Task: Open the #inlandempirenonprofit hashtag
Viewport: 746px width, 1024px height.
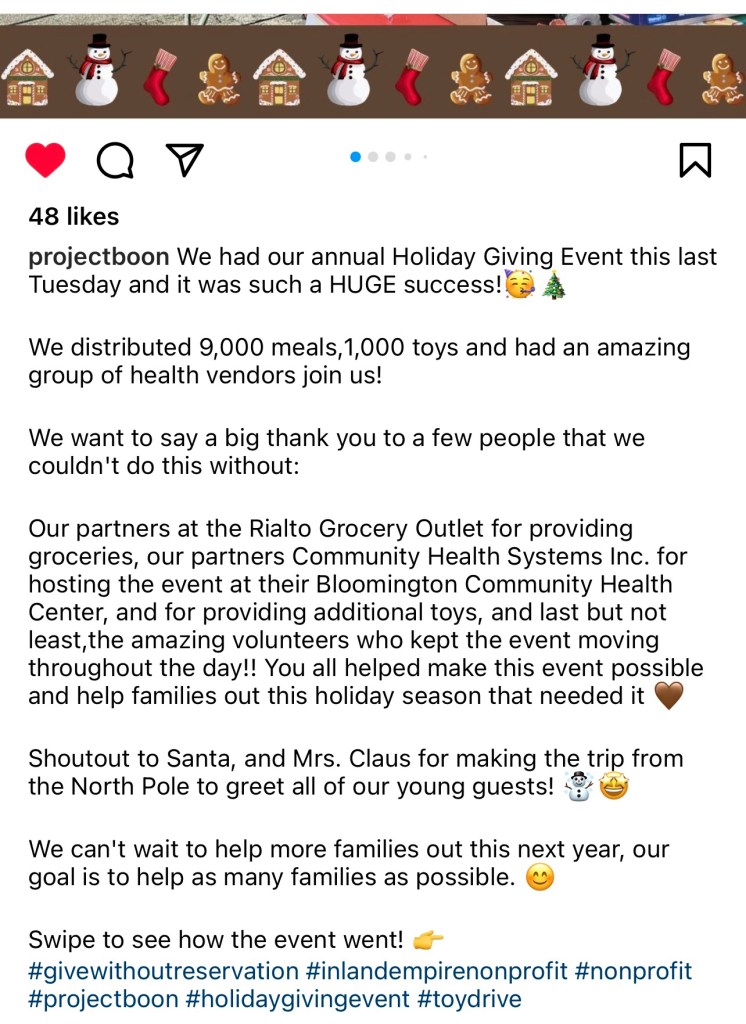Action: click(437, 971)
